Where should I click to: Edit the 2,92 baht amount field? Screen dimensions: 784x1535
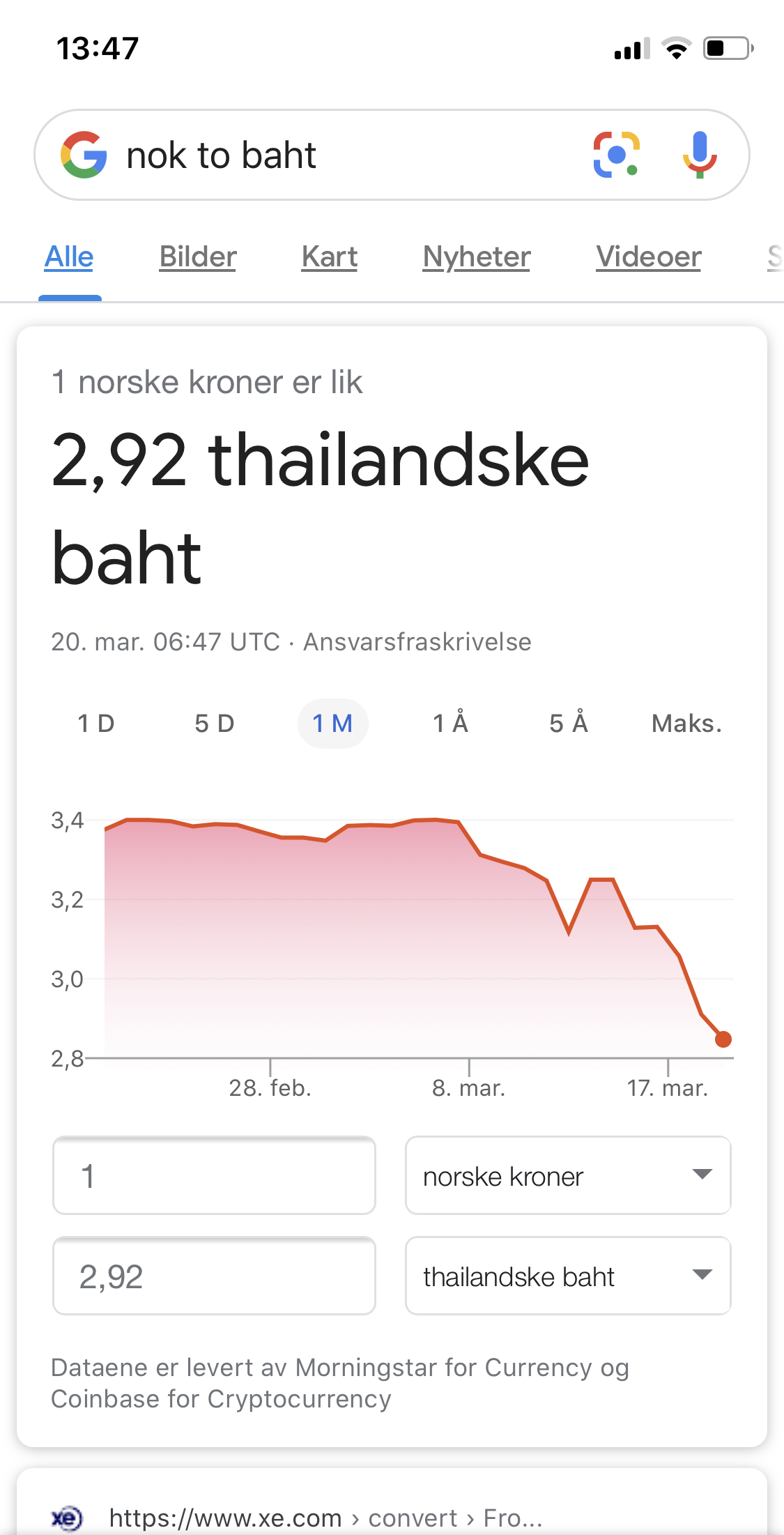coord(214,1276)
